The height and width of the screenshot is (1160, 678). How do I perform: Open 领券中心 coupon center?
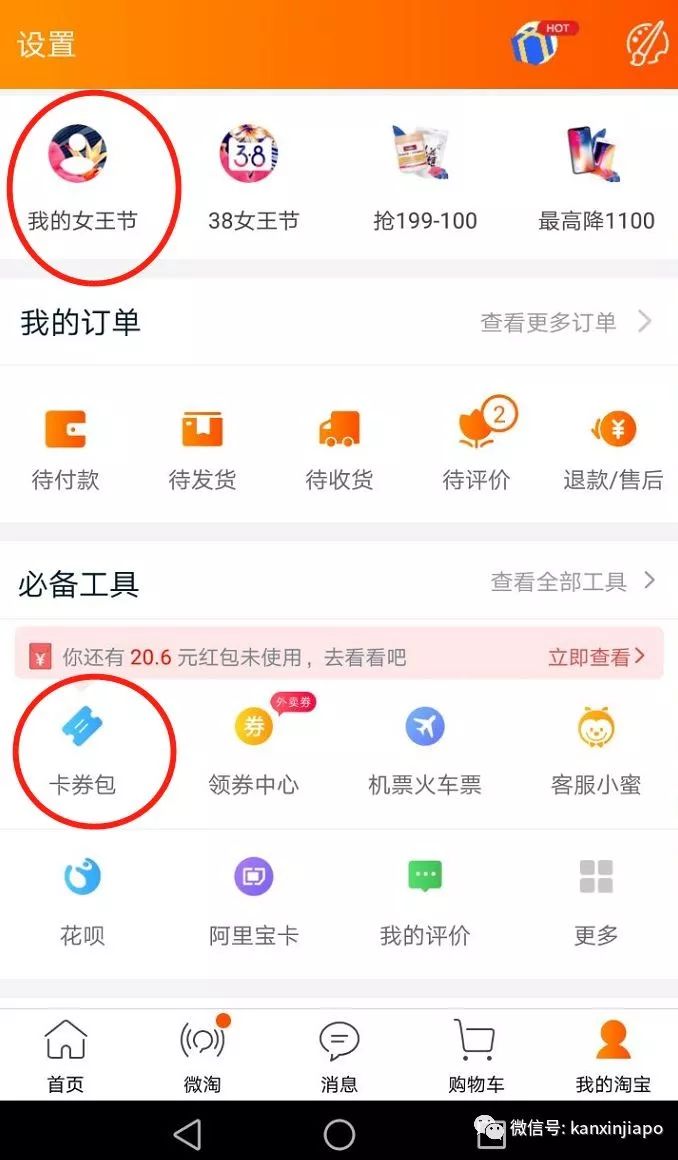tap(253, 750)
